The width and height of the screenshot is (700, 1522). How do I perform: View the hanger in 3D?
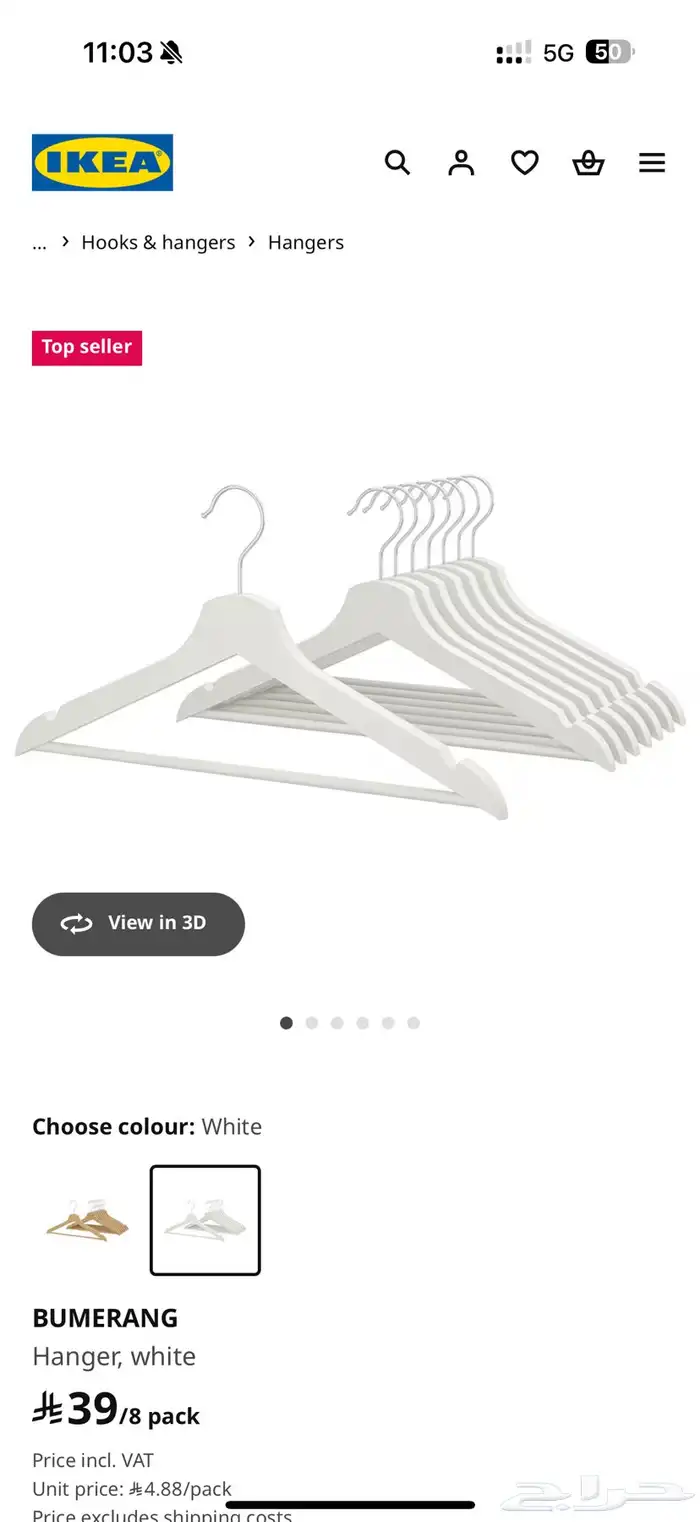point(138,923)
